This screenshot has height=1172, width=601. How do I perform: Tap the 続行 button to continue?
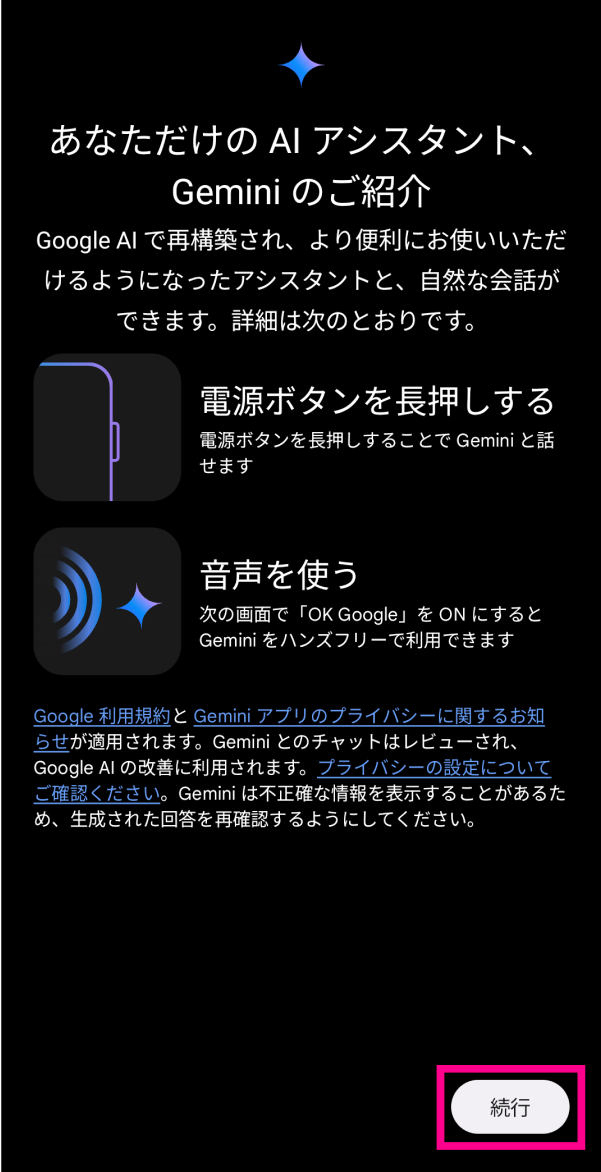tap(510, 1107)
